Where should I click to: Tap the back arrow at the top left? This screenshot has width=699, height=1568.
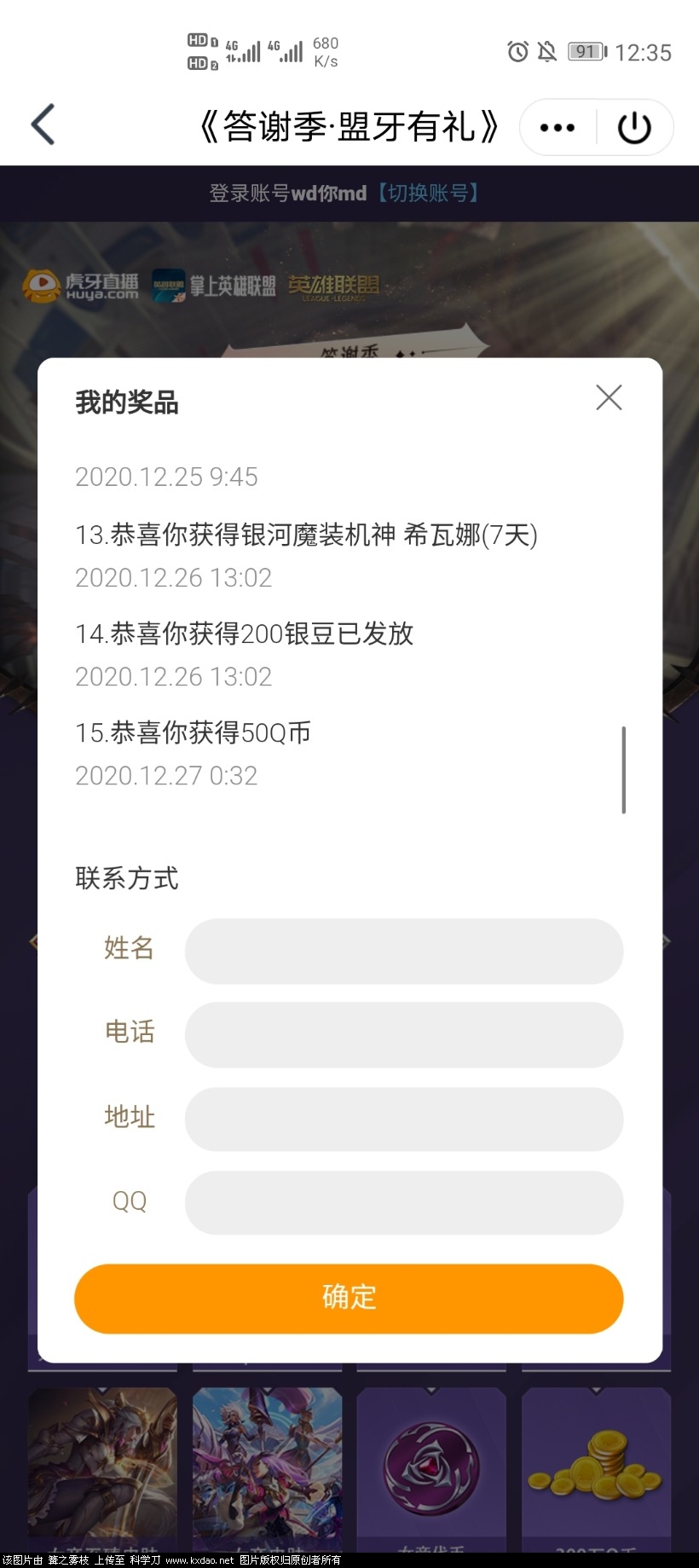coord(43,124)
